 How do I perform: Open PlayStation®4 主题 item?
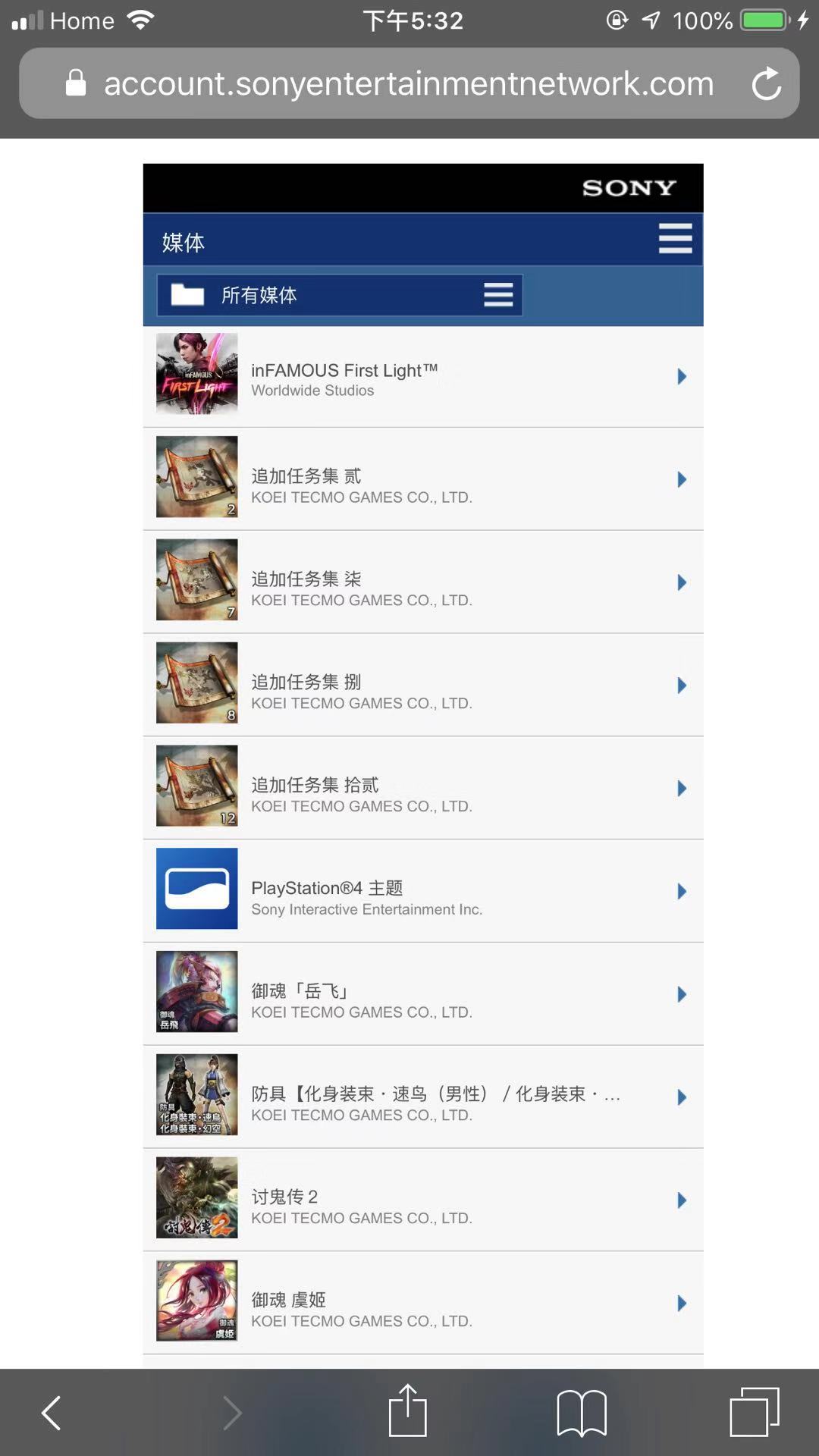point(423,891)
